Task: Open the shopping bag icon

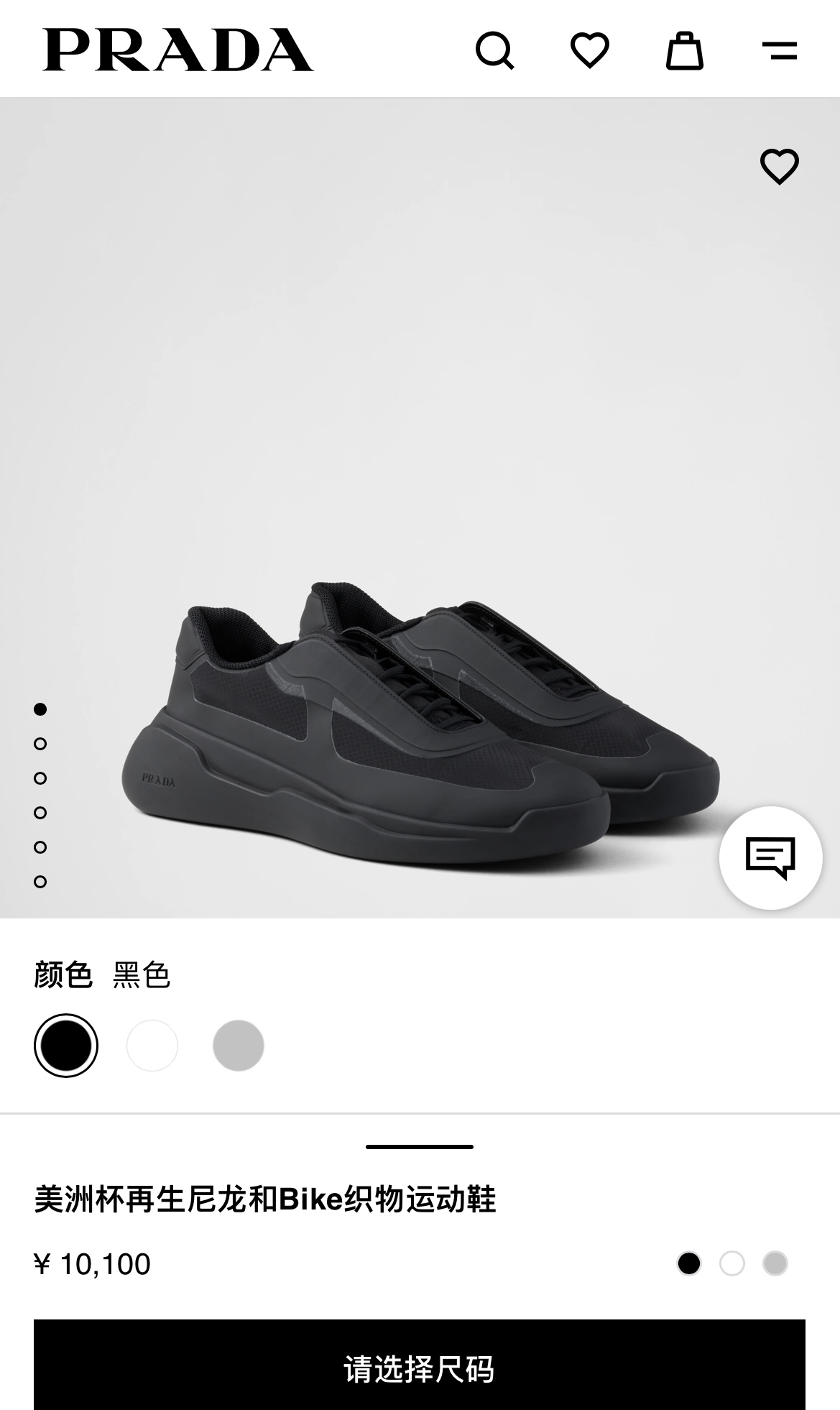Action: 684,50
